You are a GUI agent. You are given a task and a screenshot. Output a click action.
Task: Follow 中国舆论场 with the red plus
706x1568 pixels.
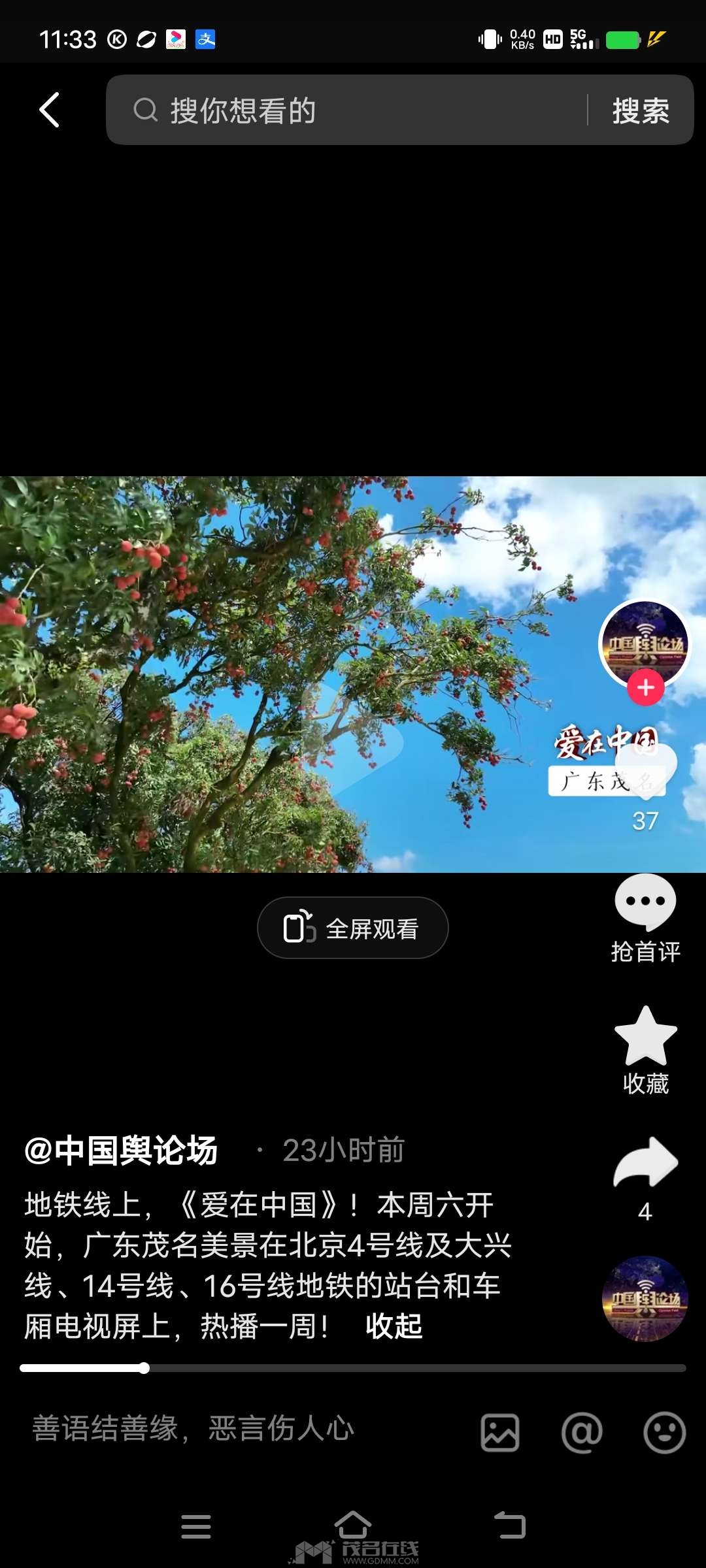click(646, 687)
